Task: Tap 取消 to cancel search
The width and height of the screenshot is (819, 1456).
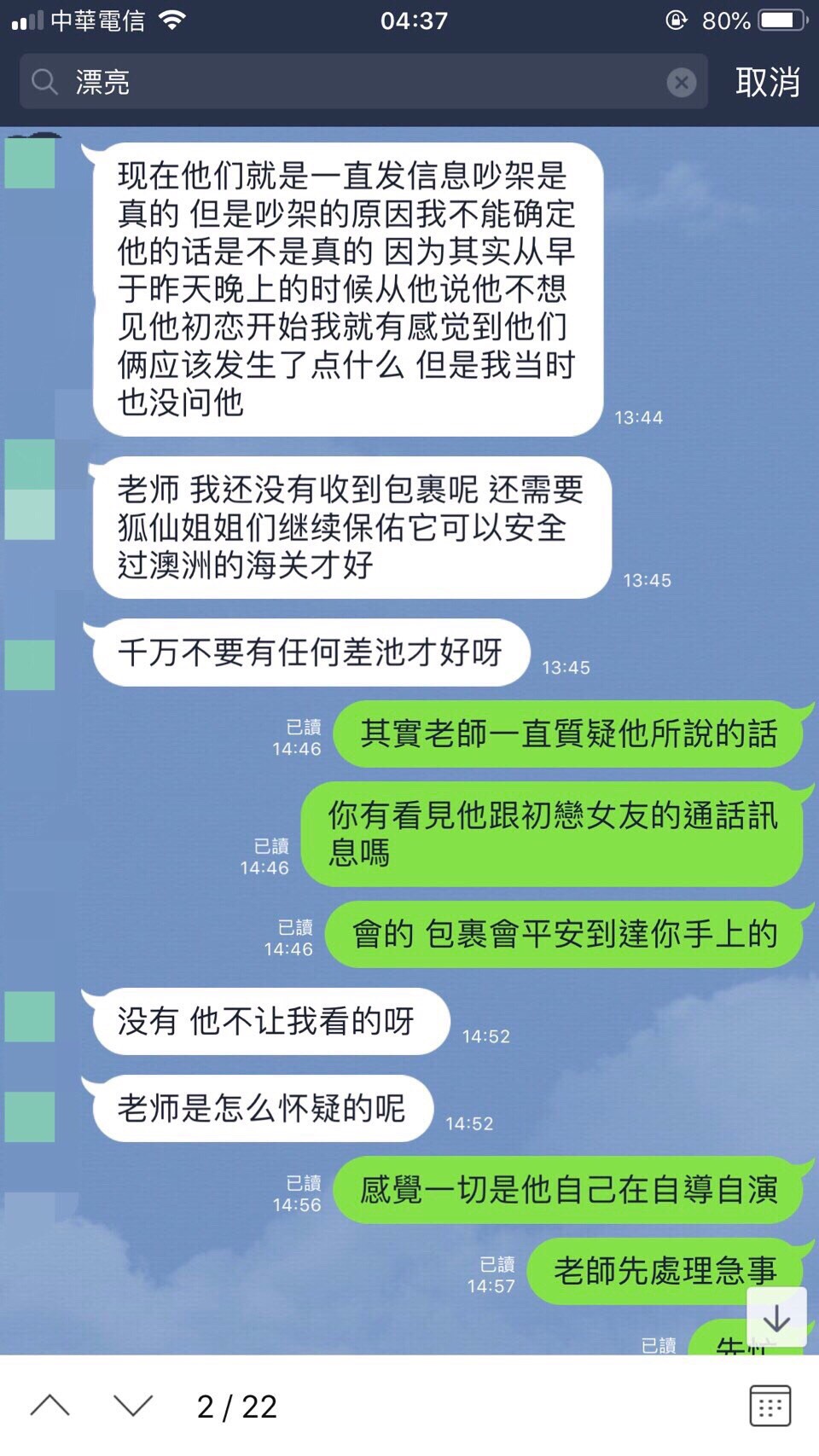Action: pos(767,82)
